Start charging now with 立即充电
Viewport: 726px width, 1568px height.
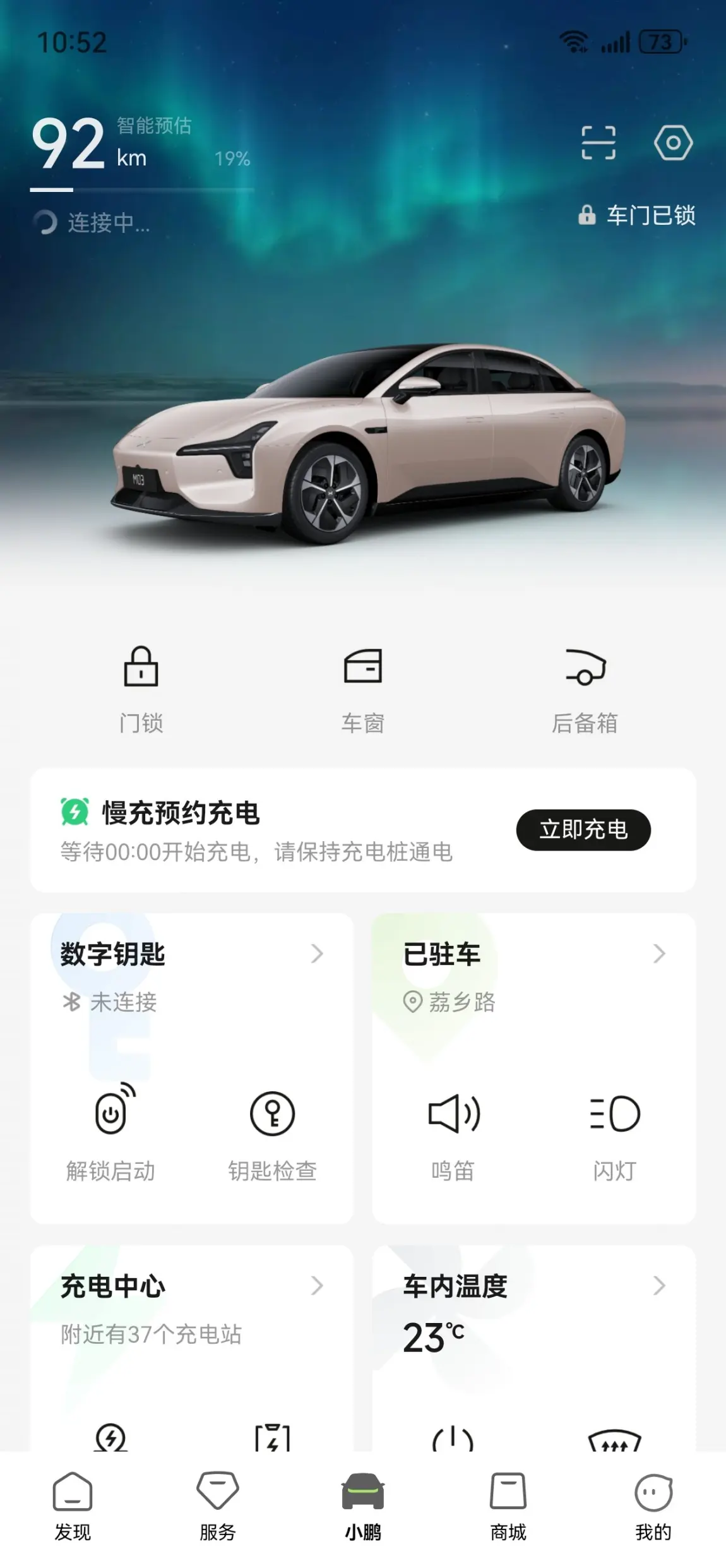click(x=583, y=829)
